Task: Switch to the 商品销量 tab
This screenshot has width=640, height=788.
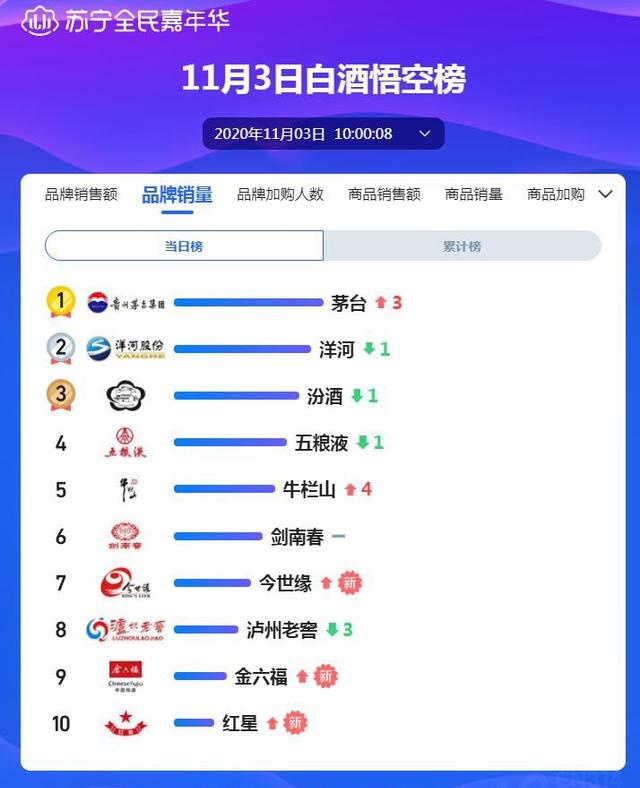Action: pyautogui.click(x=473, y=195)
